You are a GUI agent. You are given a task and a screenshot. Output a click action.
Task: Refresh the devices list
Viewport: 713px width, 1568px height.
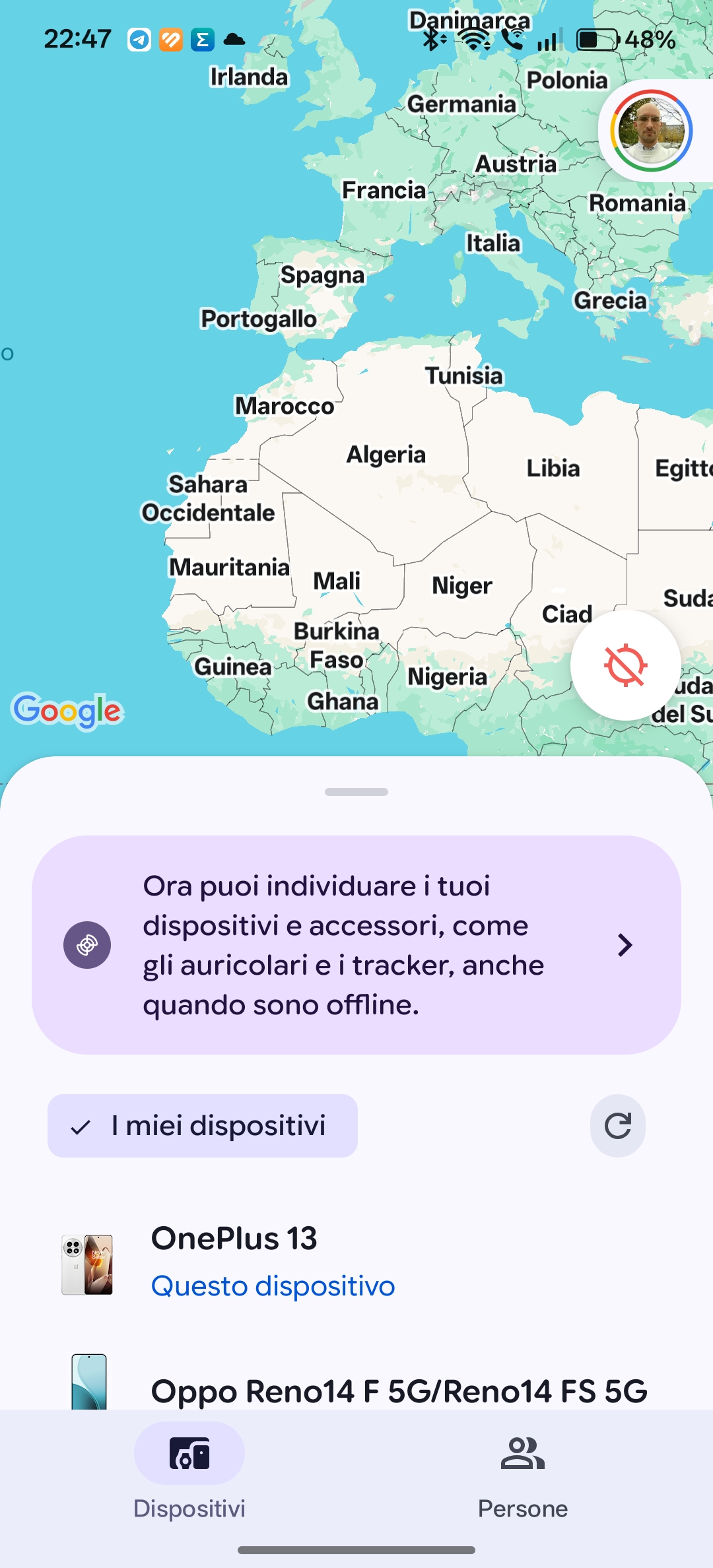point(617,1126)
